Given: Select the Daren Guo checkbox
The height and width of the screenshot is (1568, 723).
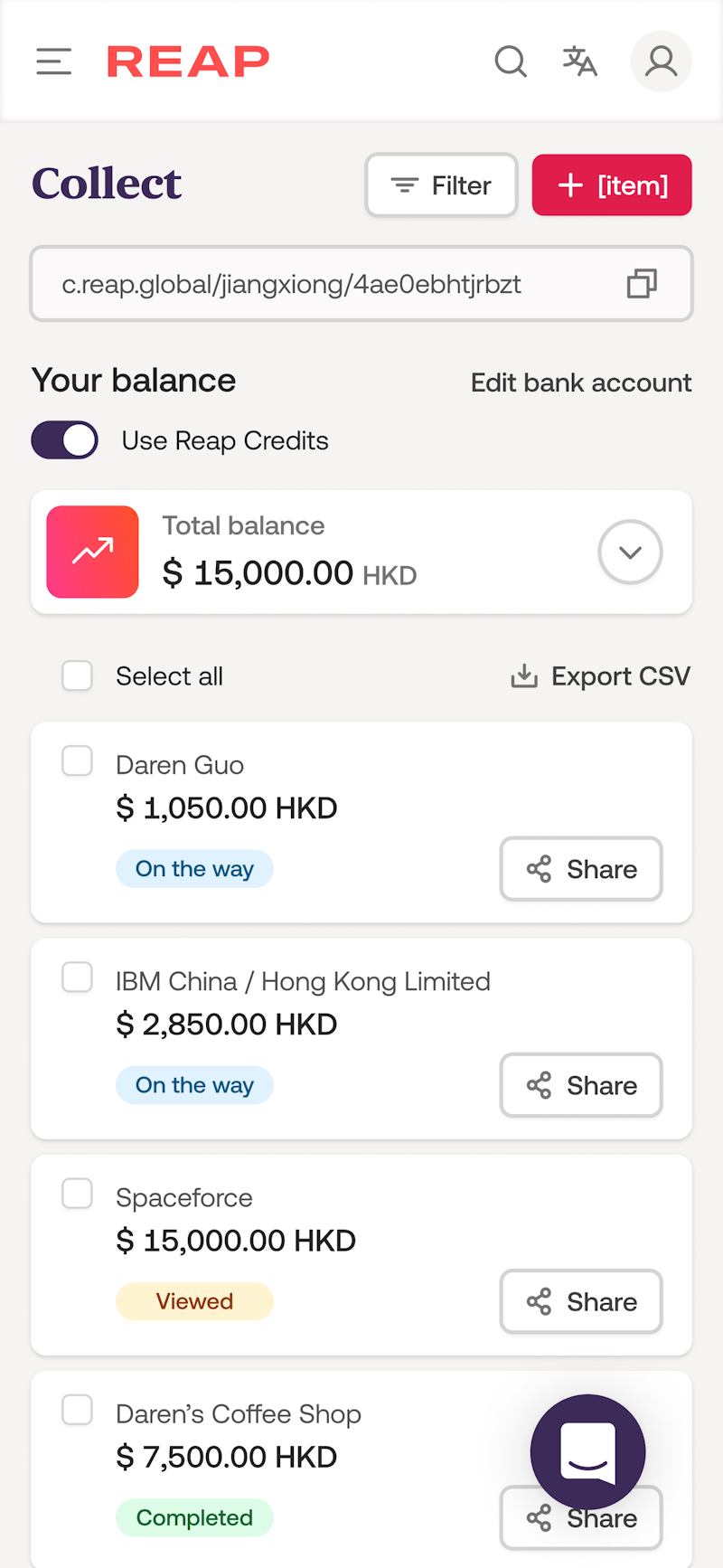Looking at the screenshot, I should [77, 760].
